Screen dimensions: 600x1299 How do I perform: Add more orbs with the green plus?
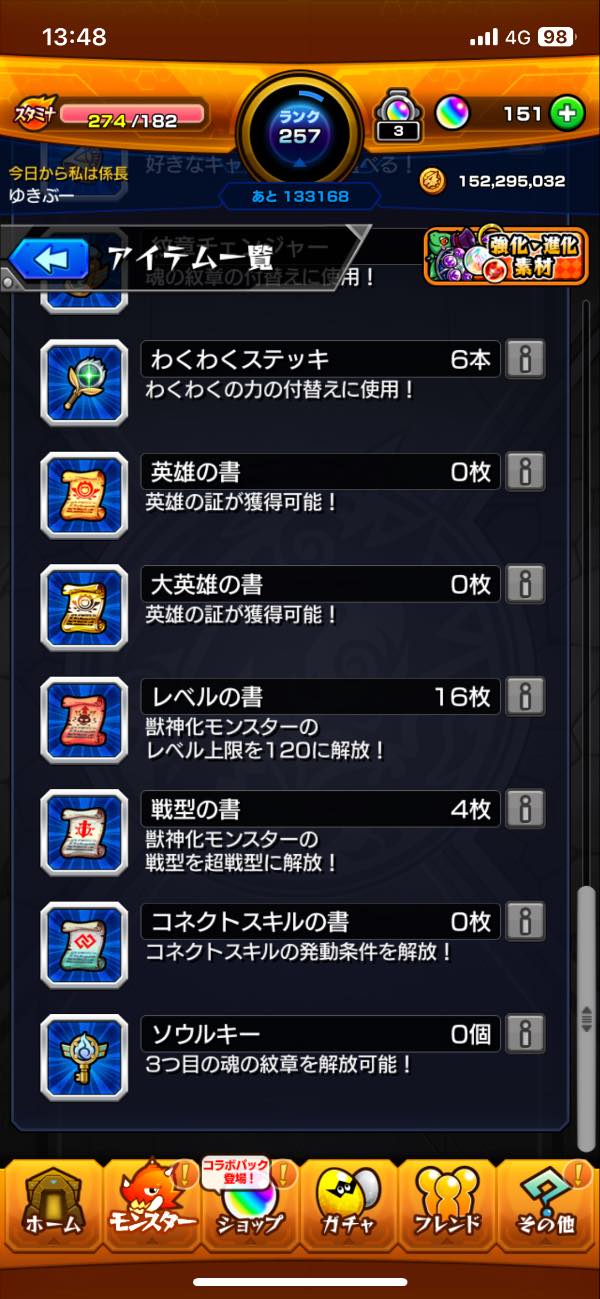coord(566,114)
